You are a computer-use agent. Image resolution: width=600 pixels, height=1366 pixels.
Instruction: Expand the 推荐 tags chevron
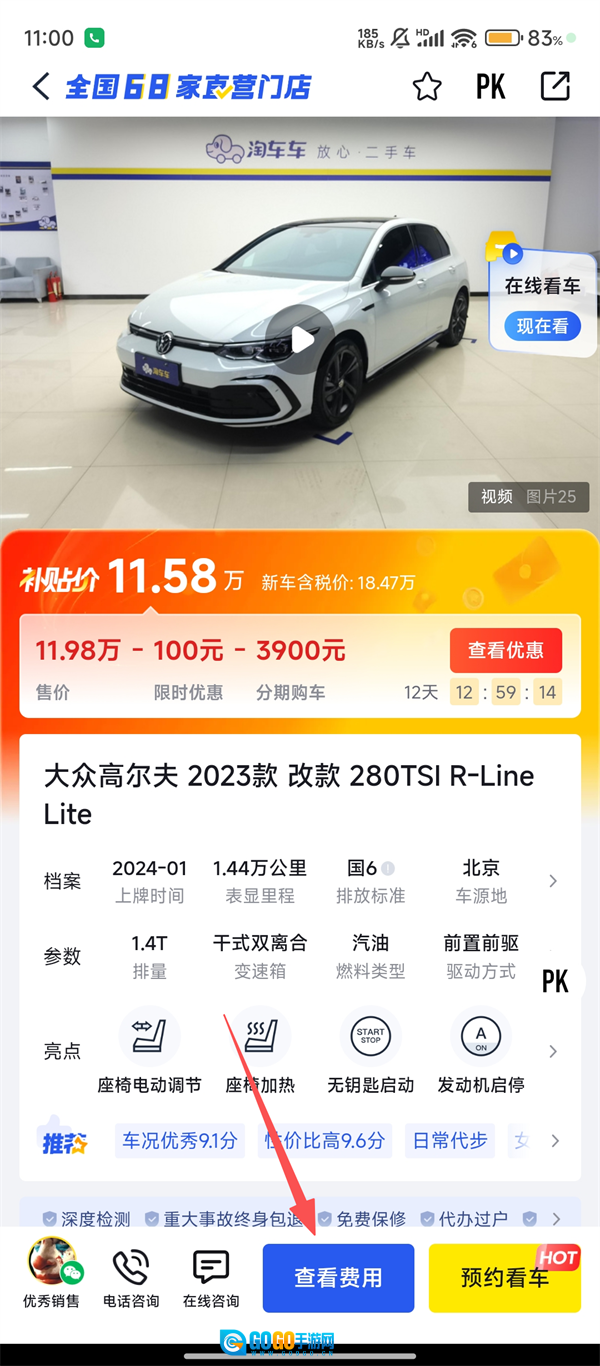(555, 1141)
